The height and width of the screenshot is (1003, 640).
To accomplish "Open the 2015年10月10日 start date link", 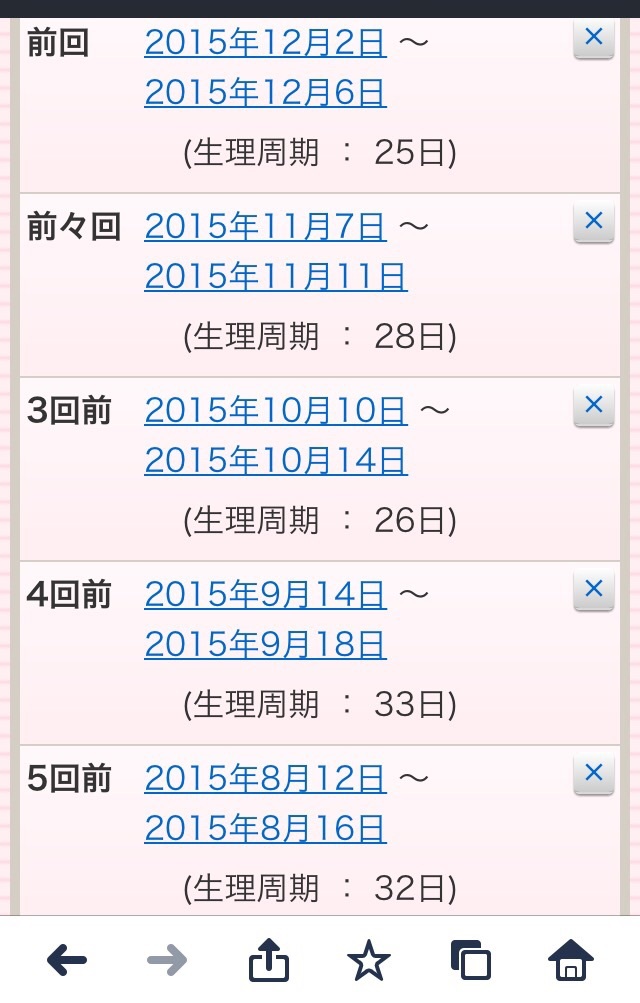I will [x=276, y=410].
